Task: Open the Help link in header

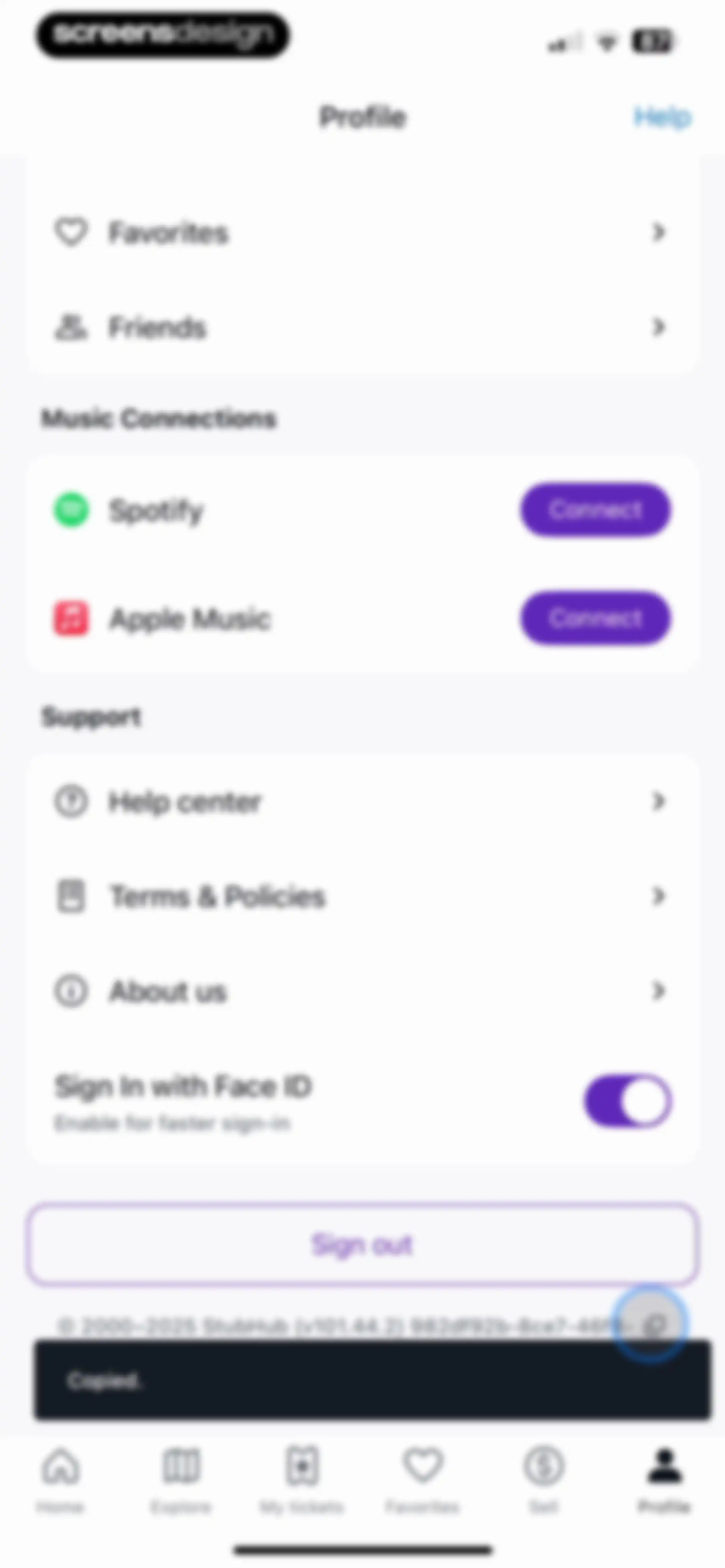Action: [x=662, y=117]
